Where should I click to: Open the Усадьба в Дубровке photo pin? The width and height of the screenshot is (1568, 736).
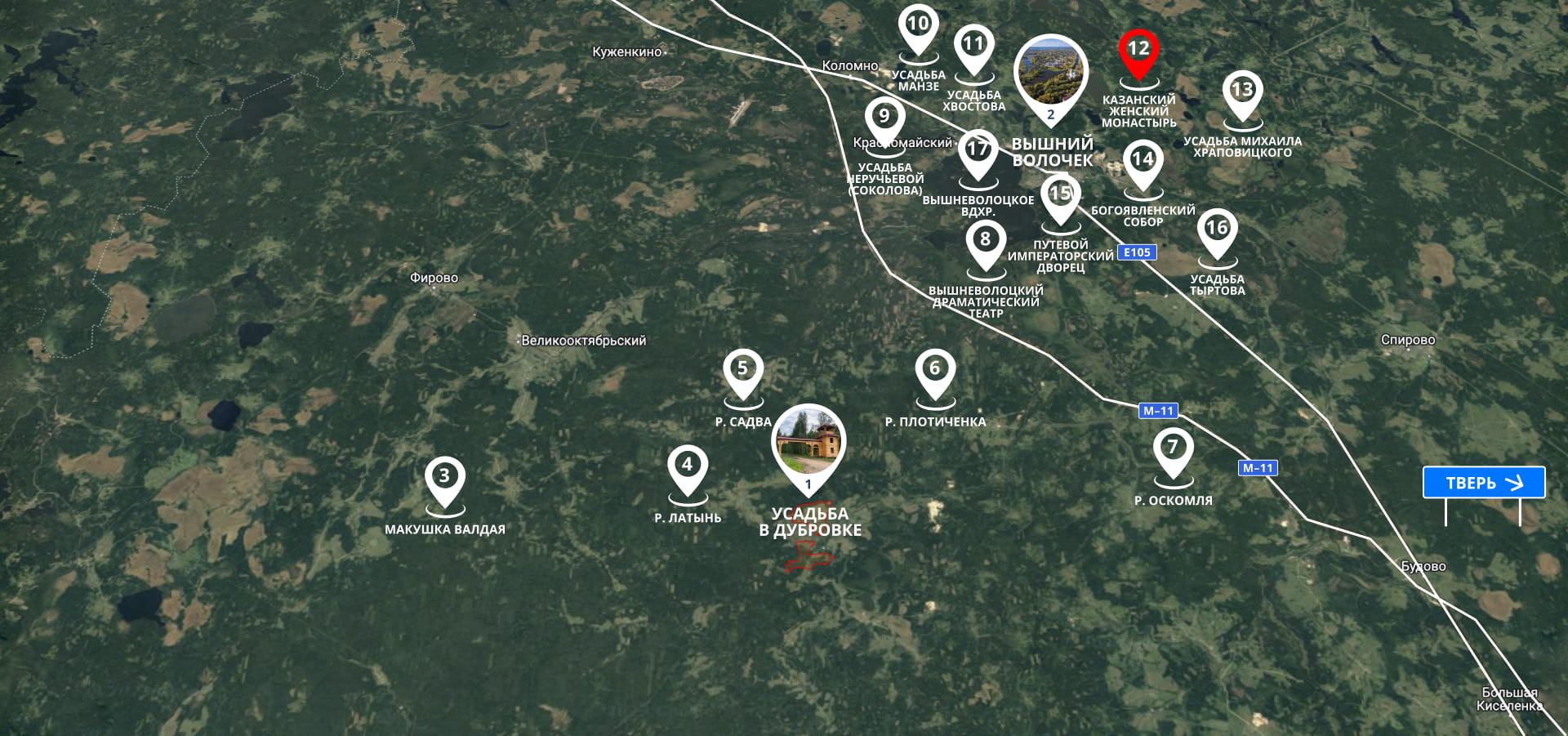click(x=808, y=444)
